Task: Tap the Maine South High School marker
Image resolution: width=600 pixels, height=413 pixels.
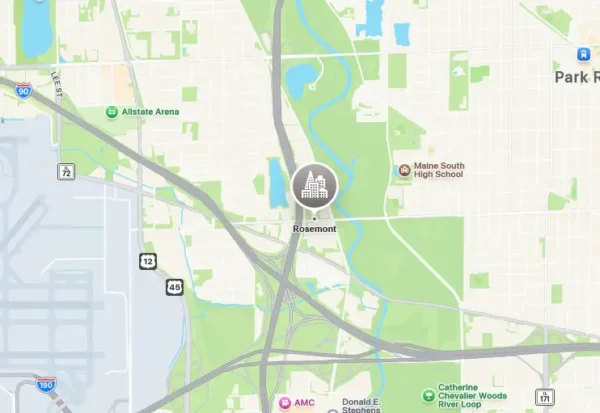Action: coord(404,170)
